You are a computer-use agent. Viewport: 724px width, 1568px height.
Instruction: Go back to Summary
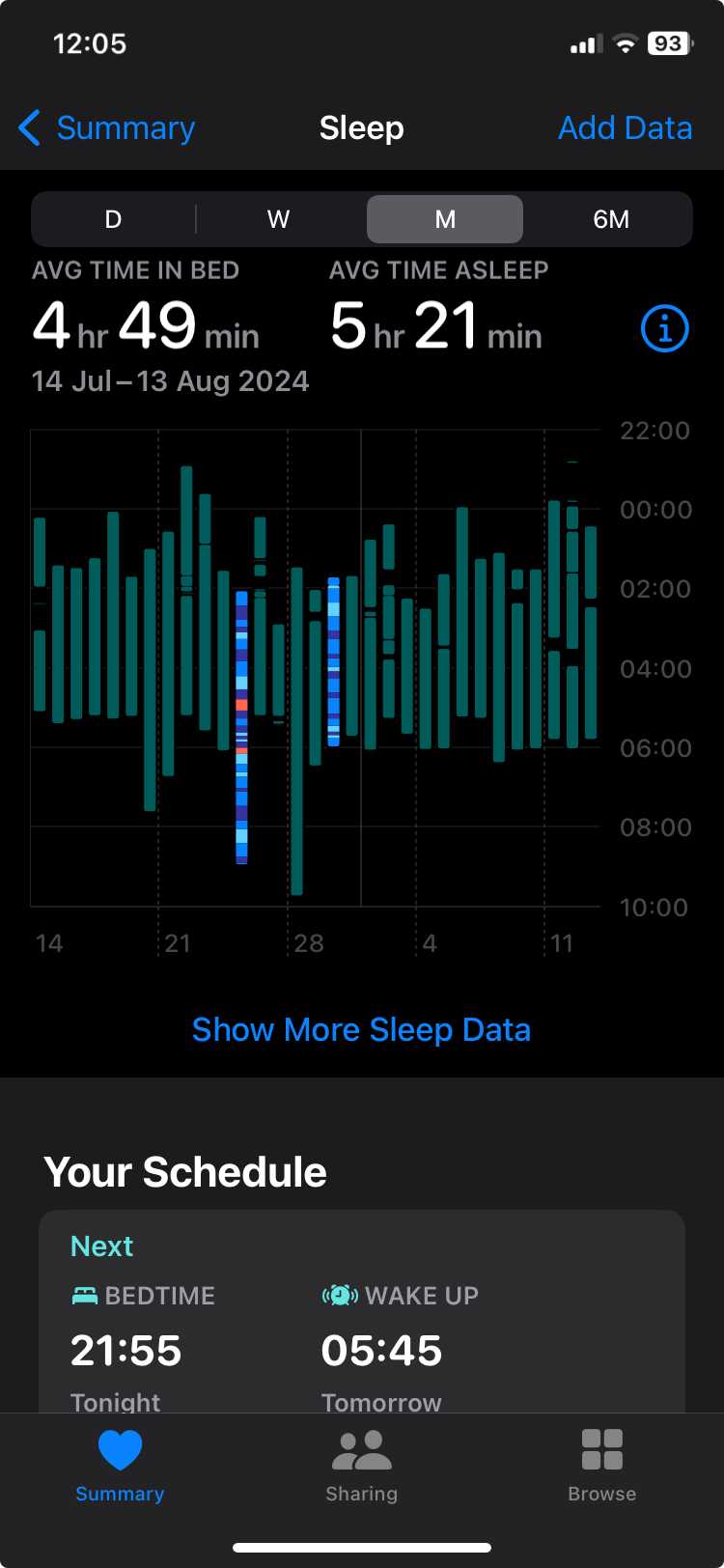coord(107,128)
